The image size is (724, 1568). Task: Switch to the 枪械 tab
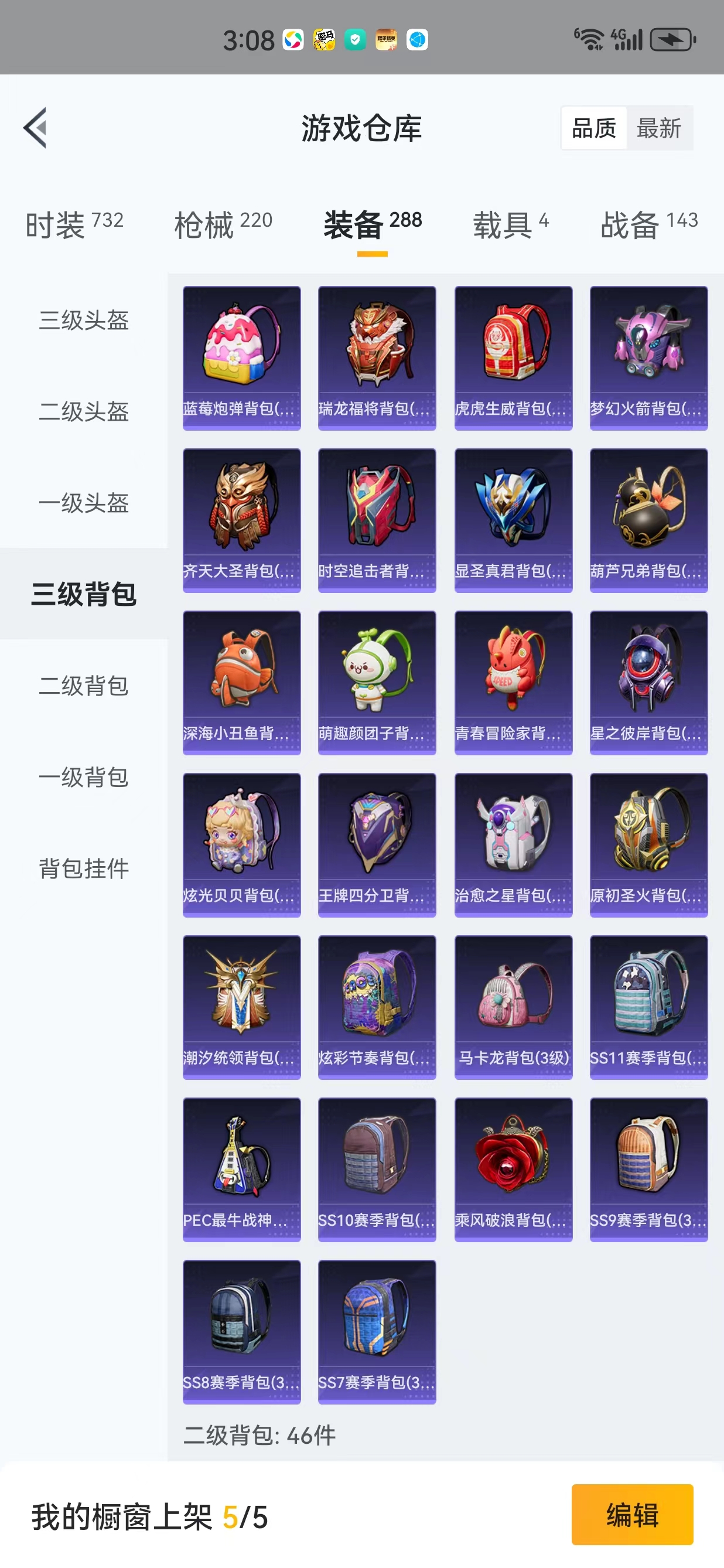tap(223, 224)
